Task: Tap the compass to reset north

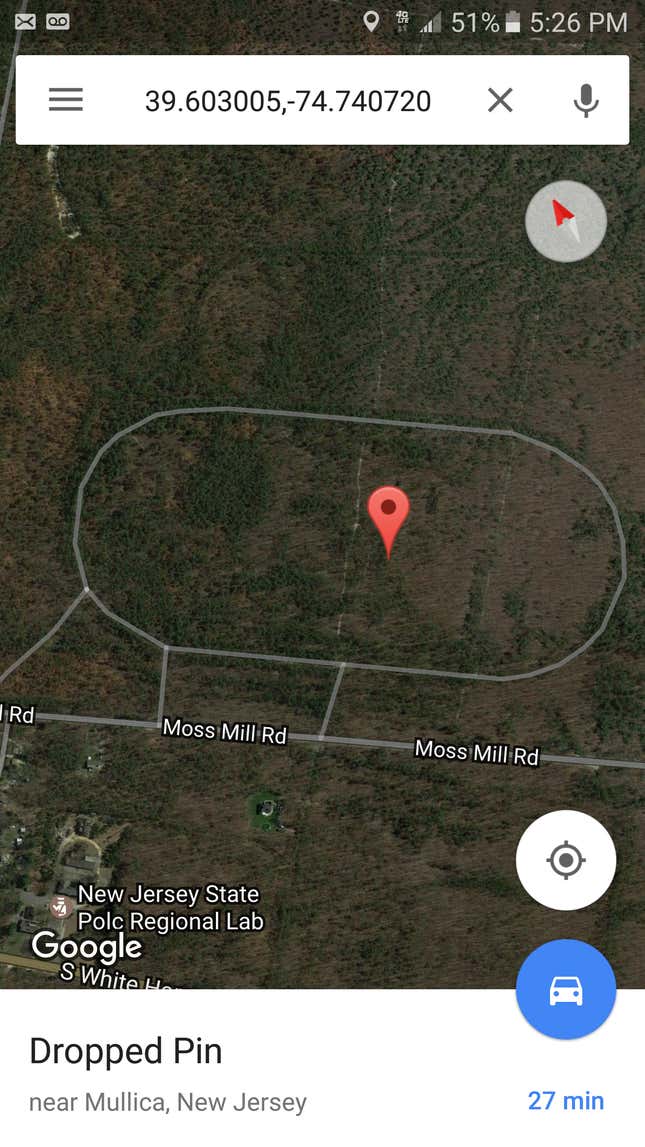Action: pos(566,222)
